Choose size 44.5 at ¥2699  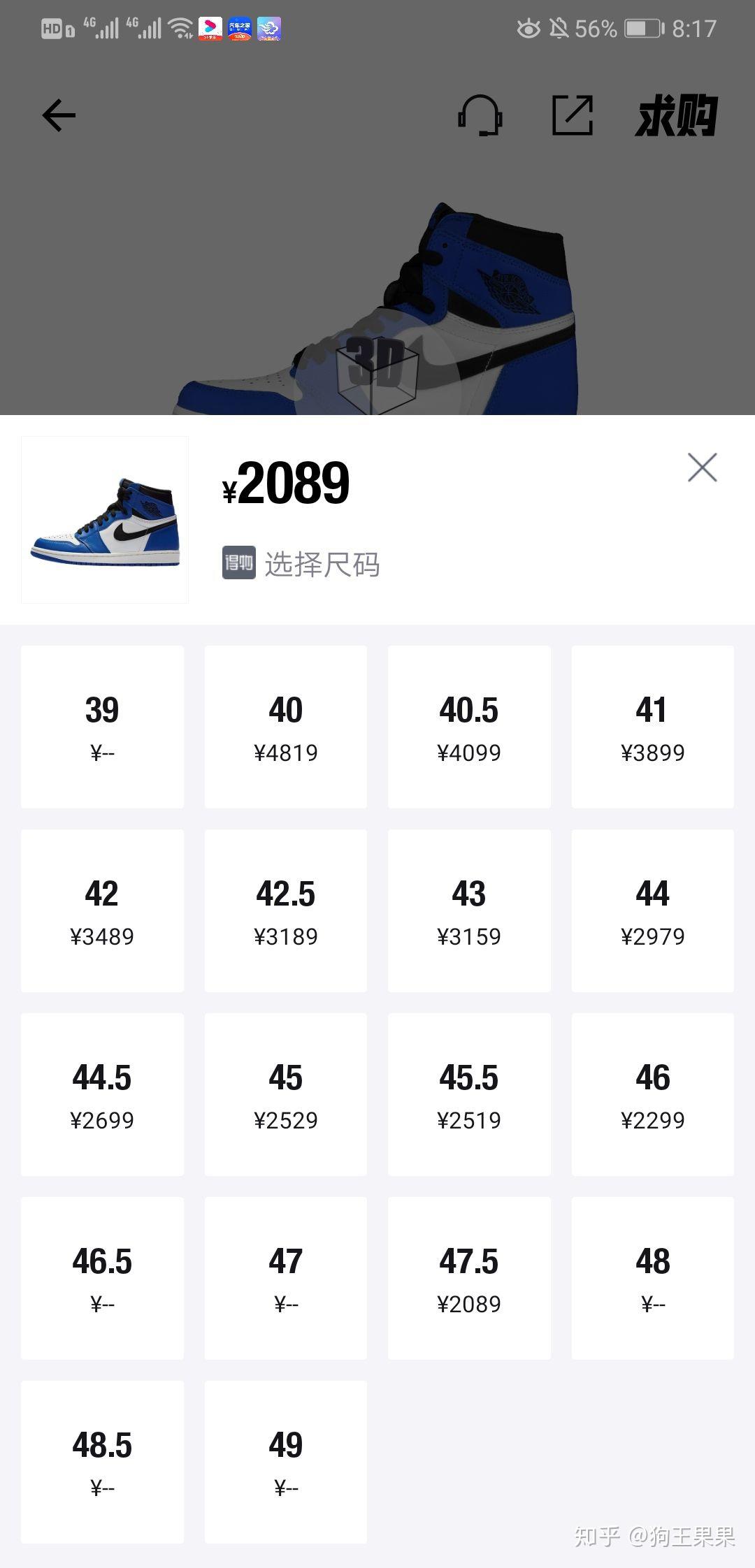coord(102,1094)
